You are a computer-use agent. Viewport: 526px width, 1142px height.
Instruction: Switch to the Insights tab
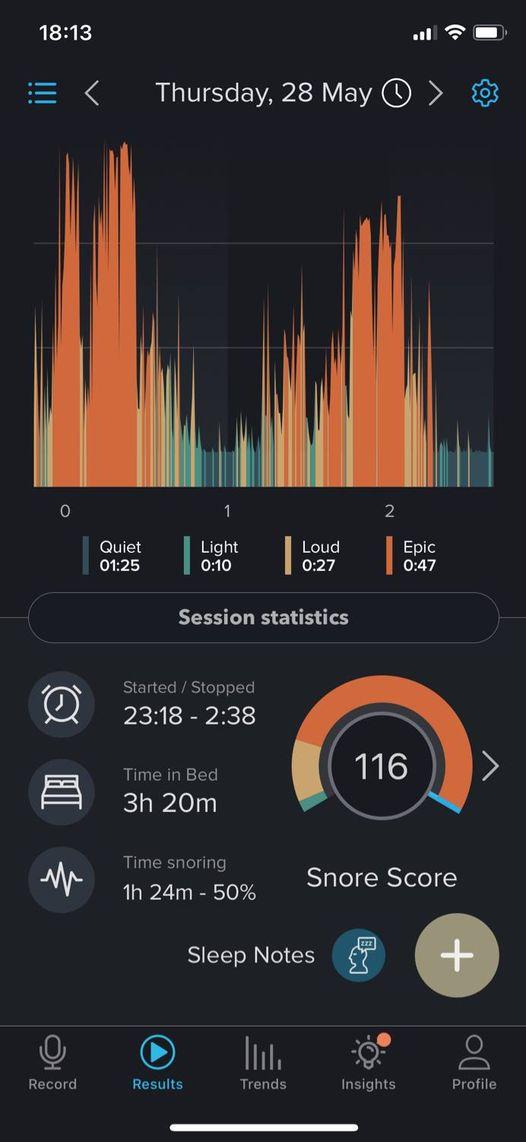pyautogui.click(x=368, y=1063)
